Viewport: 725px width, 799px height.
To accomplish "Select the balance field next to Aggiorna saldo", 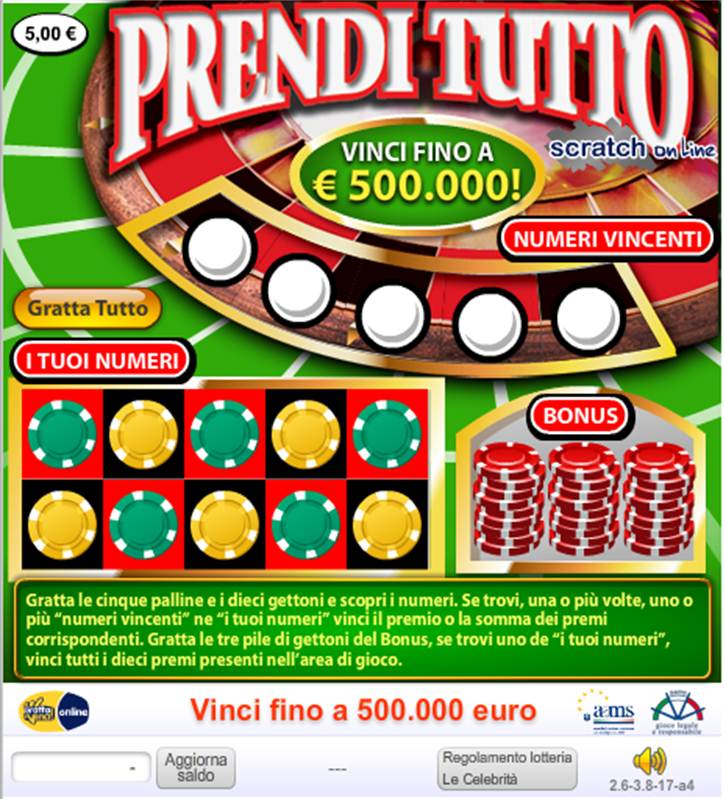I will click(82, 767).
